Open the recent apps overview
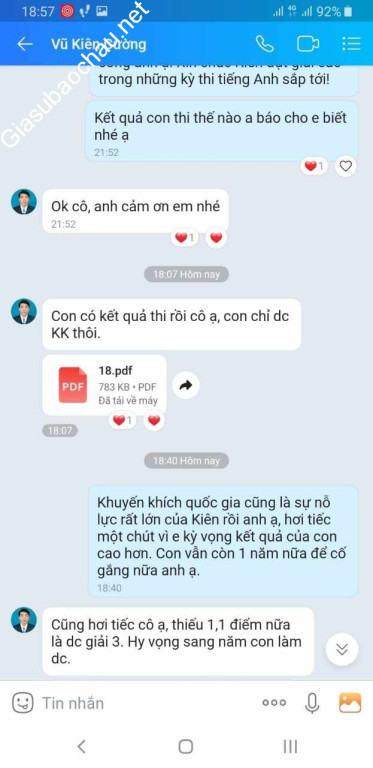 coord(290,746)
